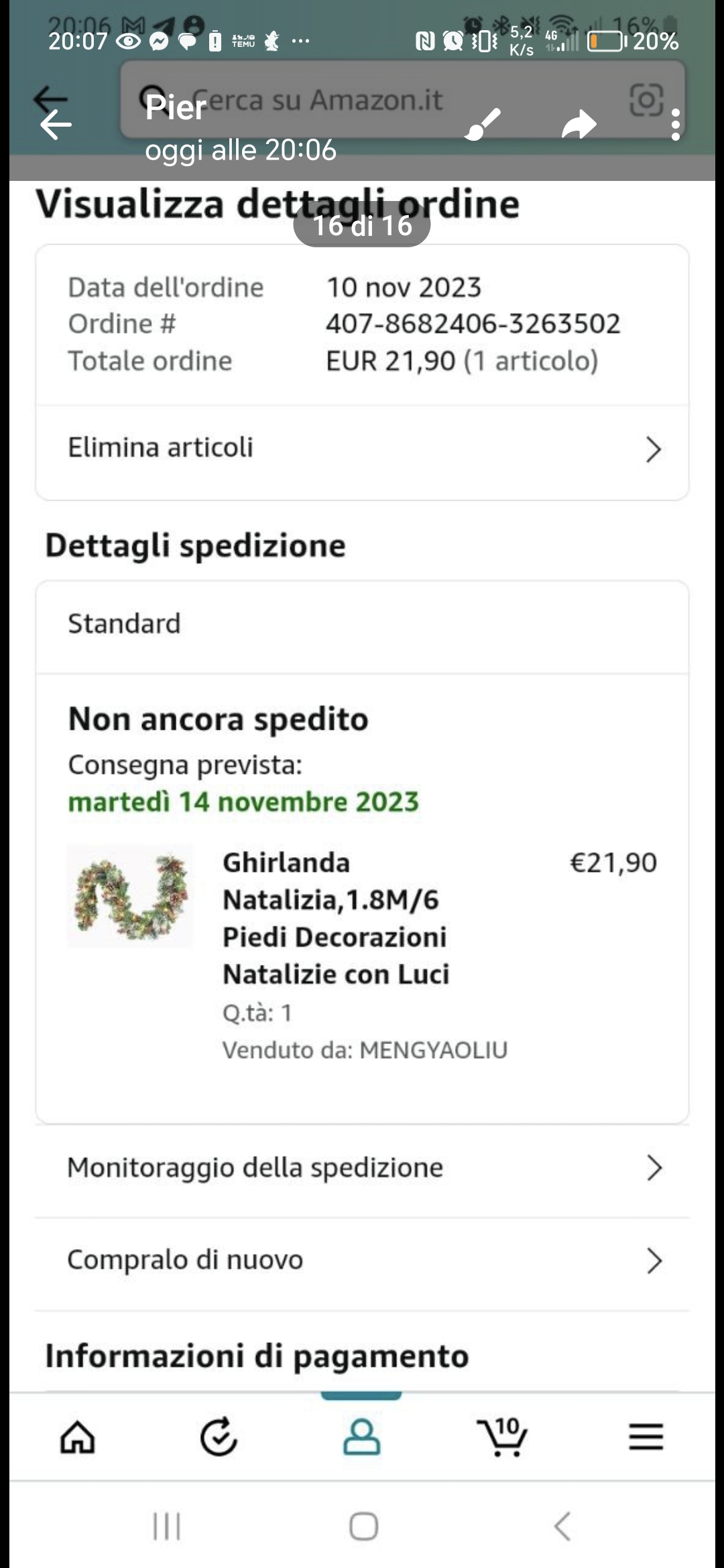
Task: Edit the image with the brush tool
Action: click(483, 125)
